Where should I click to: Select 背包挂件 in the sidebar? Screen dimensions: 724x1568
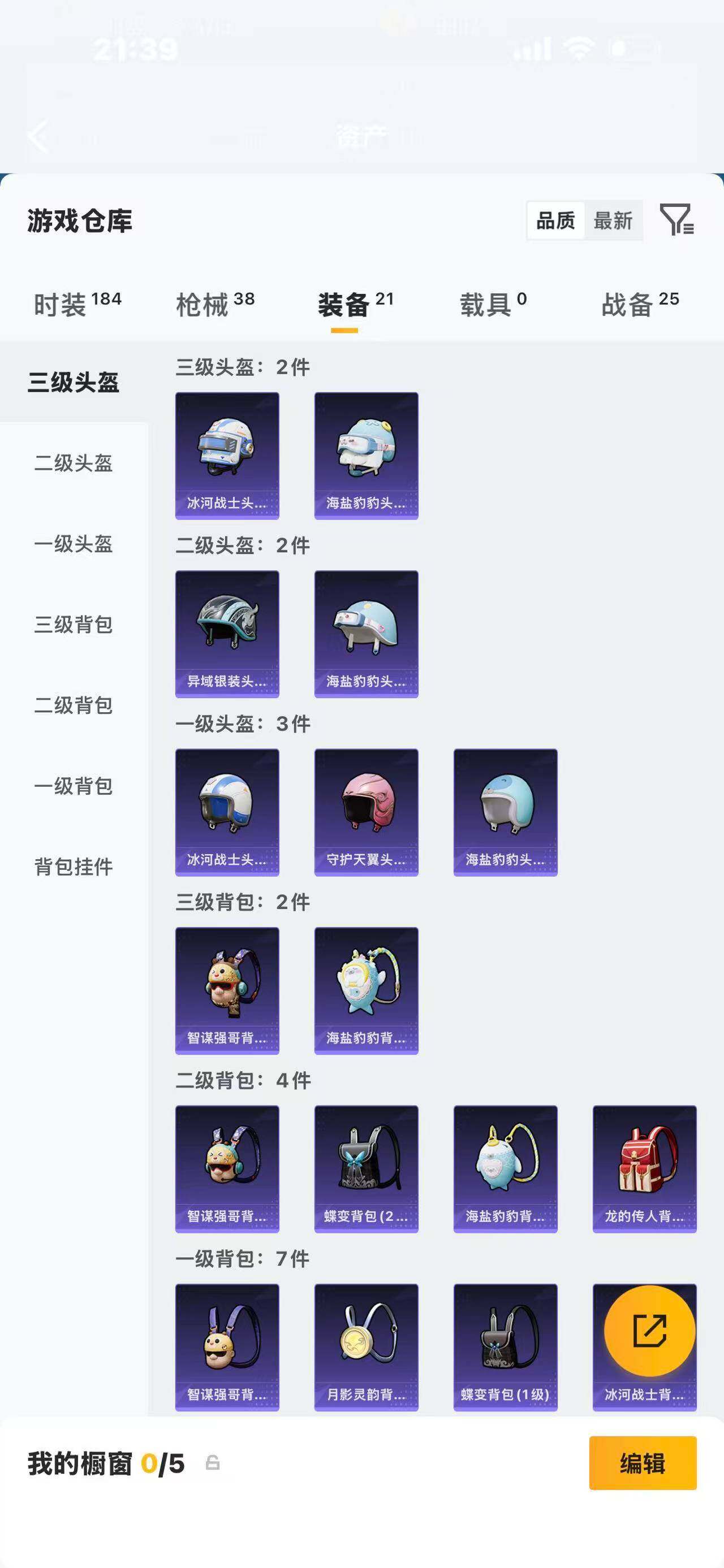73,869
